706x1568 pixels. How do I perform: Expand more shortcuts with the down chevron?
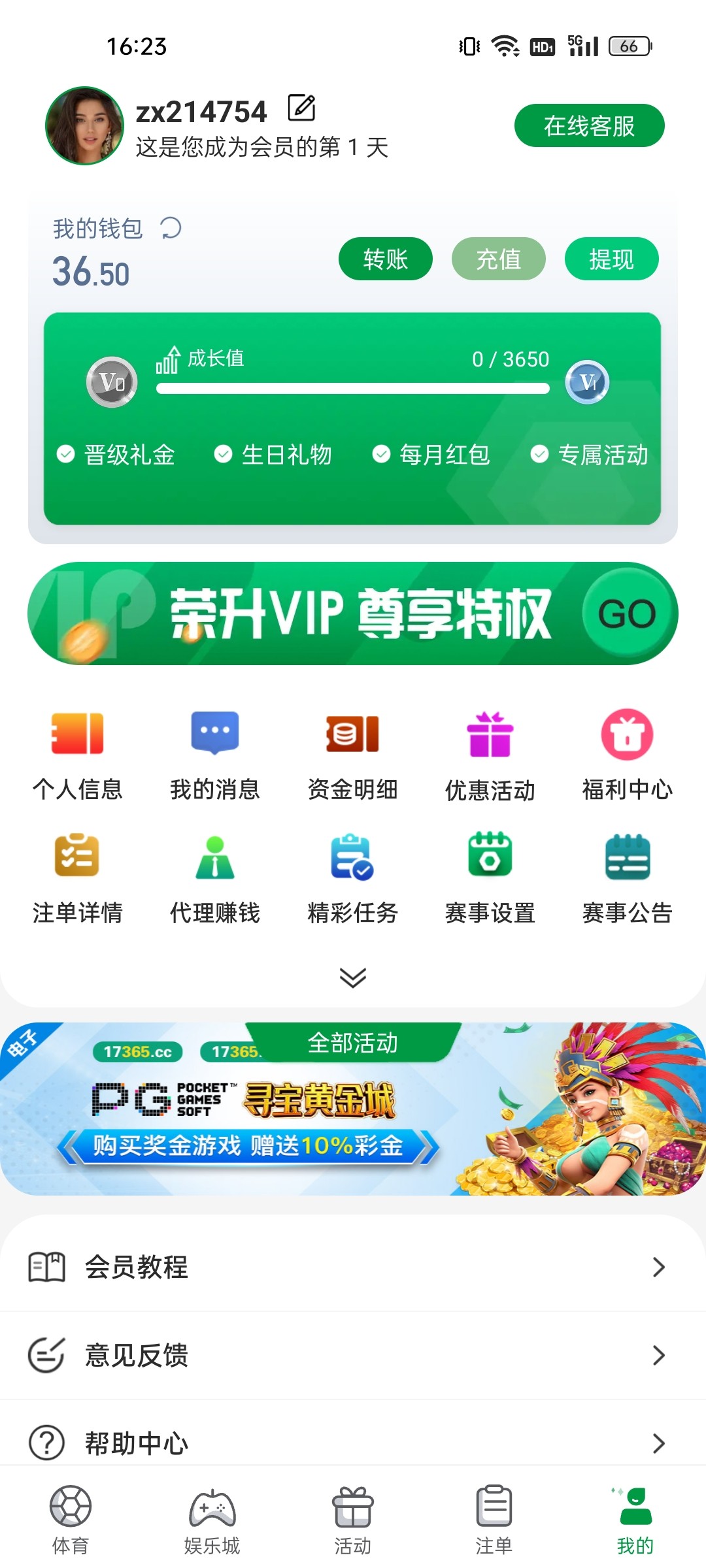353,977
